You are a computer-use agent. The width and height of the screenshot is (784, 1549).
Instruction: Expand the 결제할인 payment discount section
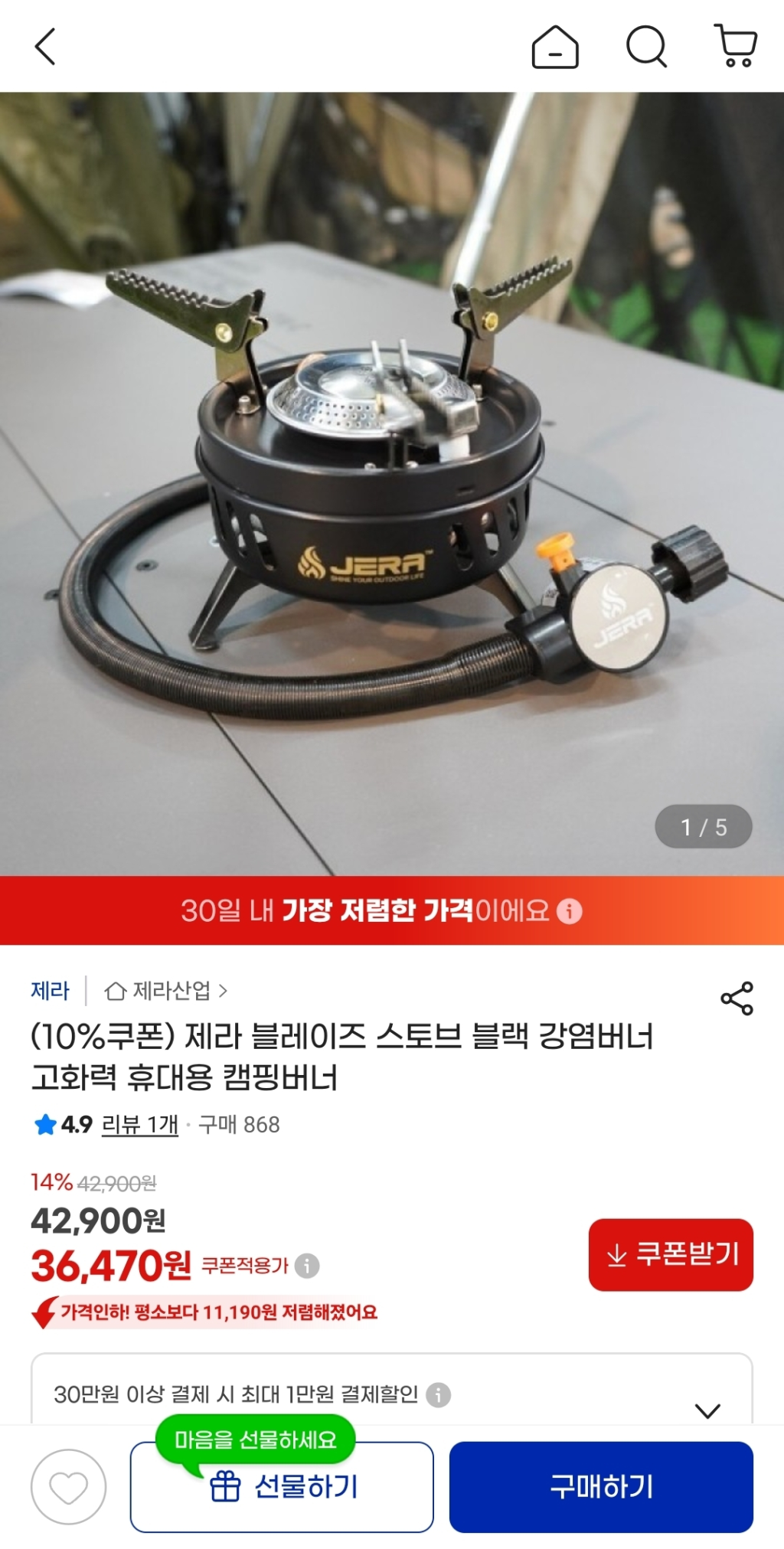tap(707, 1410)
